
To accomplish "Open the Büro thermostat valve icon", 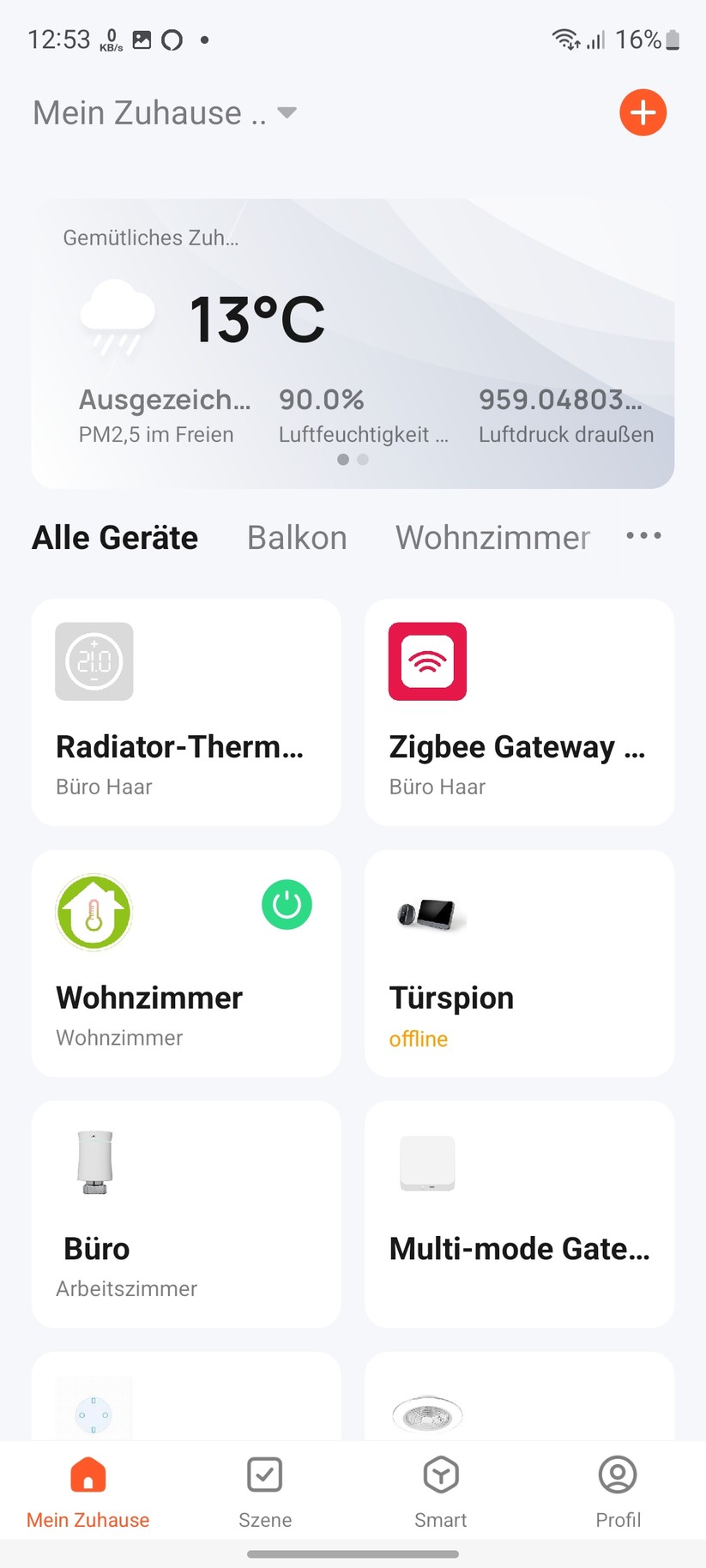I will pos(94,1163).
